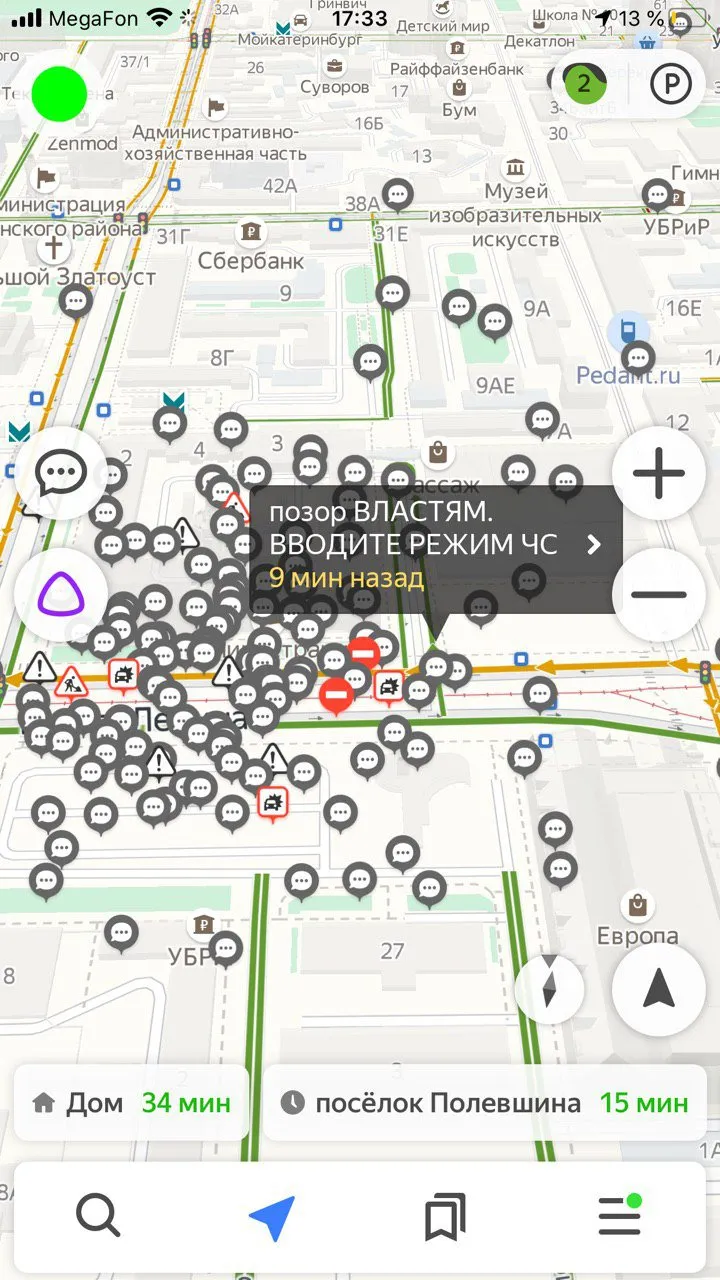
Task: Open the road comments chat button
Action: (x=61, y=473)
